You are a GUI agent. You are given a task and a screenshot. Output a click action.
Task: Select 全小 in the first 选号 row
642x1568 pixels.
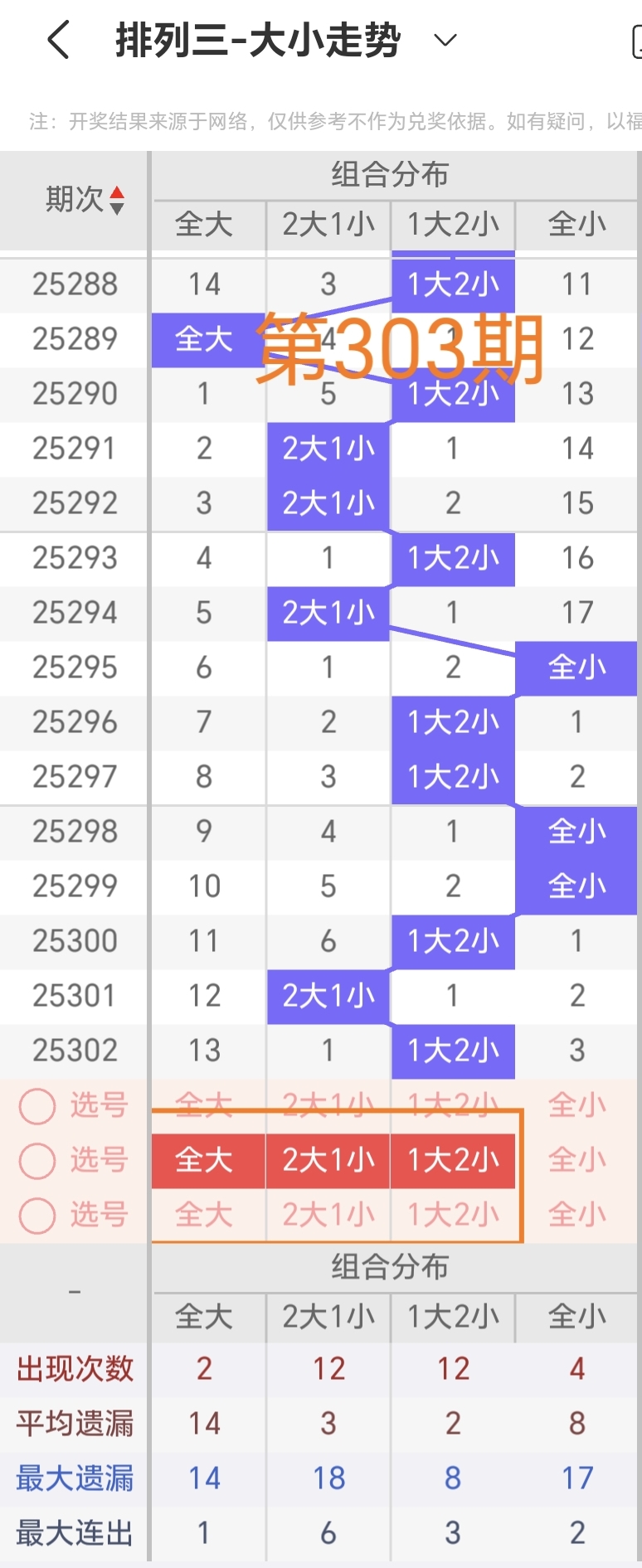click(x=576, y=1106)
